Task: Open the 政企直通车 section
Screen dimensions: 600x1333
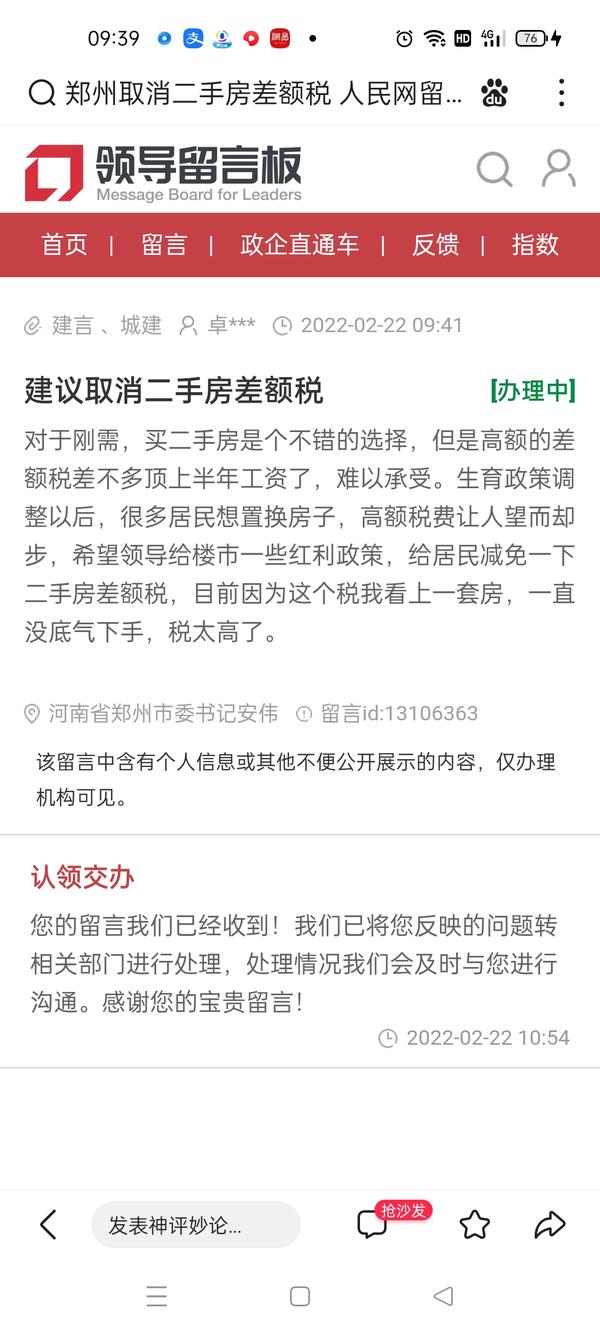Action: [x=299, y=245]
